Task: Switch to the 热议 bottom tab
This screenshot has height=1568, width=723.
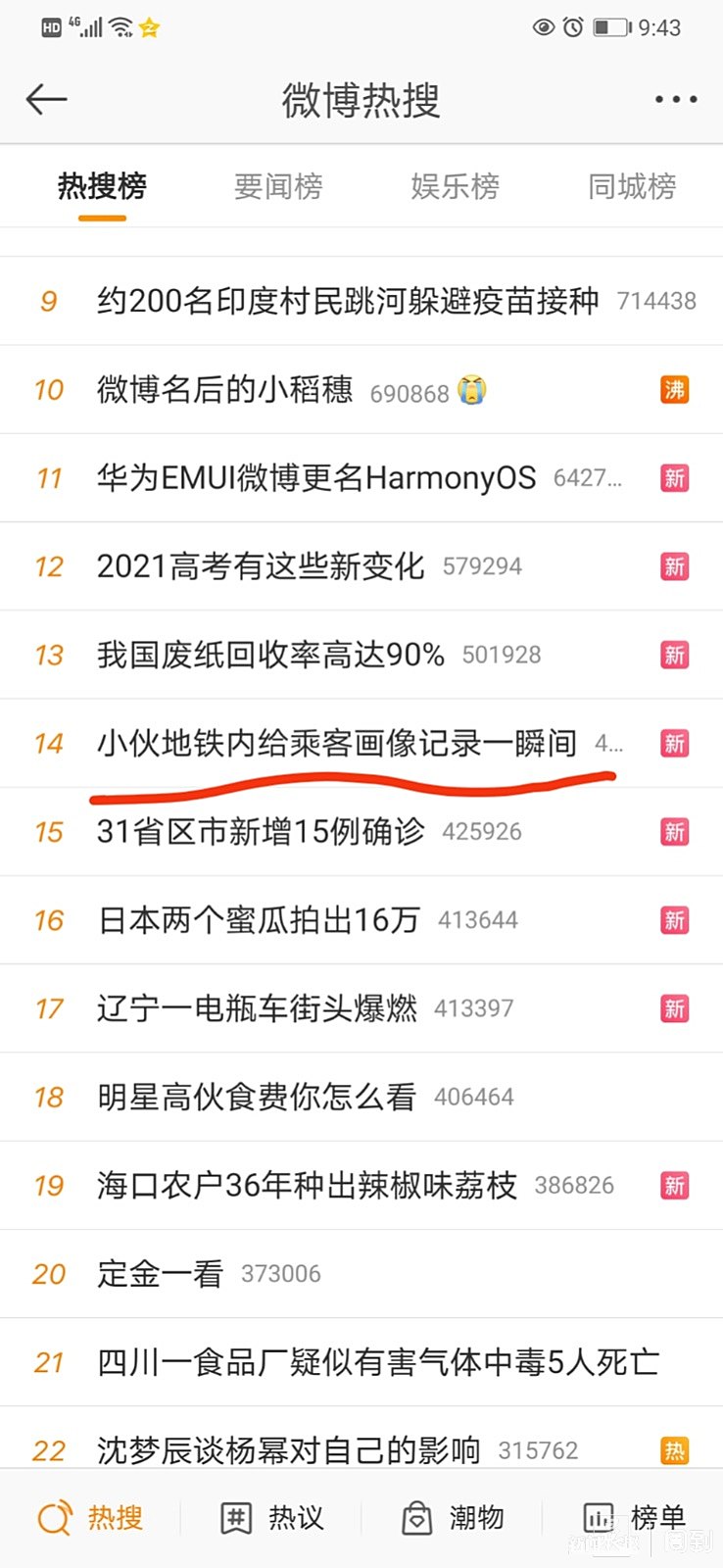Action: coord(271,1518)
